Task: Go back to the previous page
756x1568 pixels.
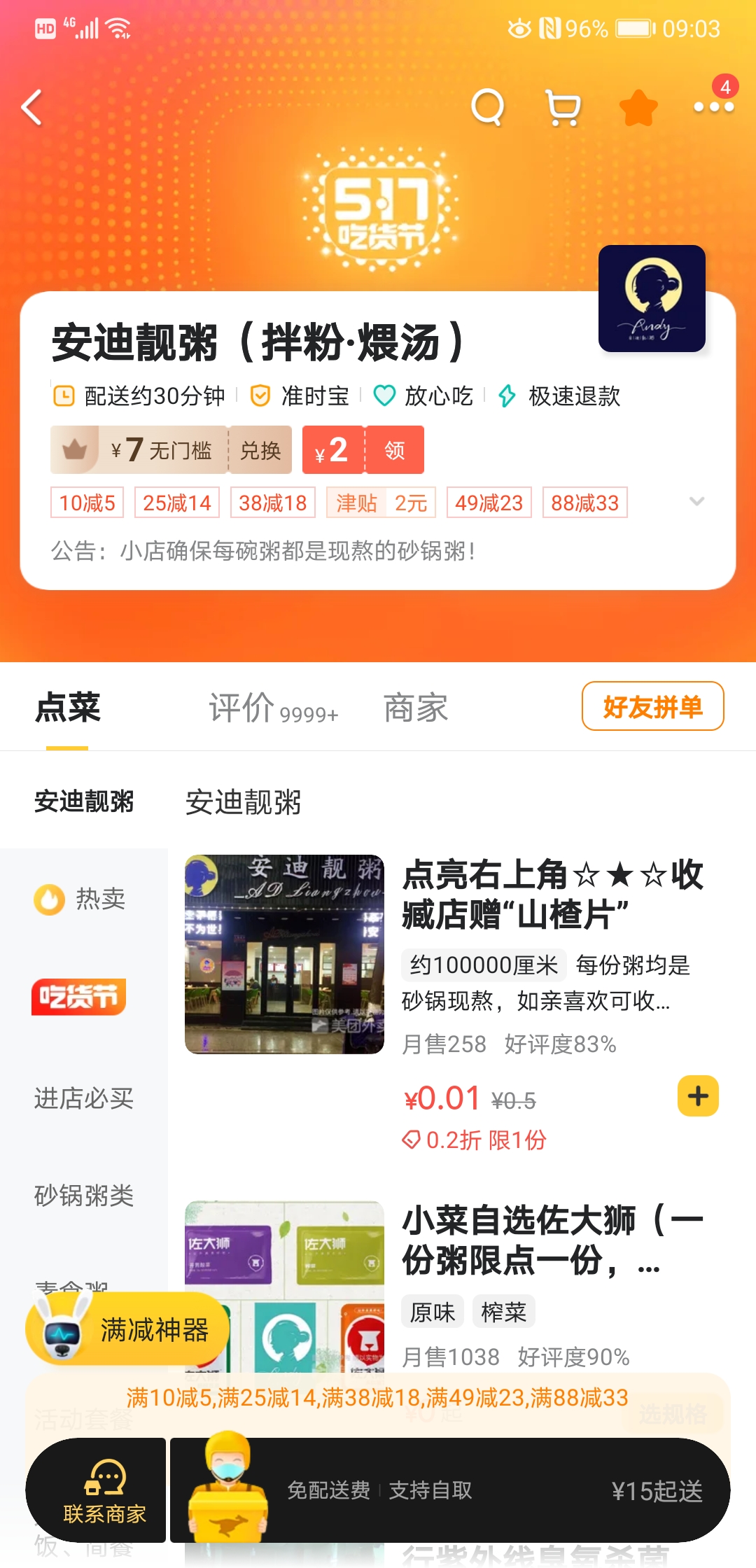Action: (32, 108)
